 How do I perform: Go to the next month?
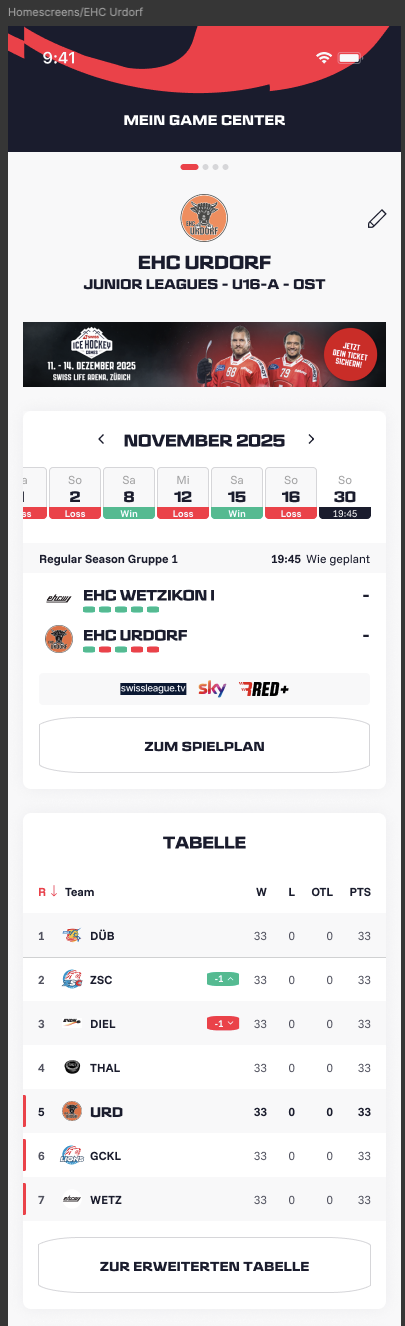(x=311, y=440)
